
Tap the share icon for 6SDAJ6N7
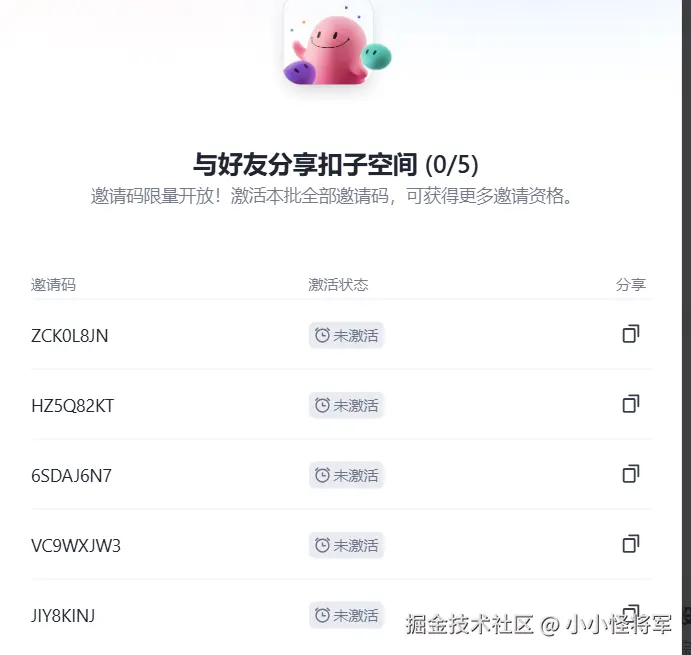[630, 474]
